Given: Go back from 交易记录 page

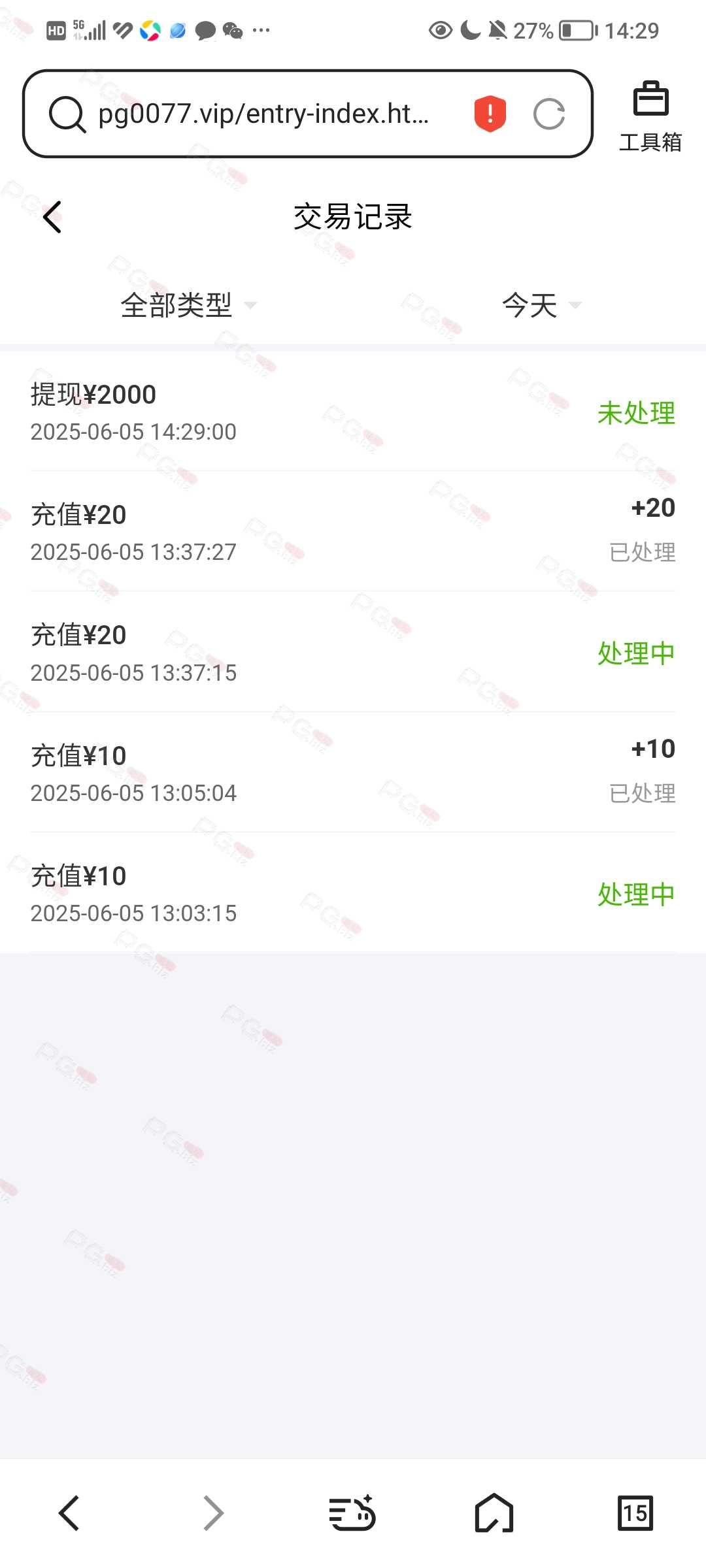Looking at the screenshot, I should 52,217.
